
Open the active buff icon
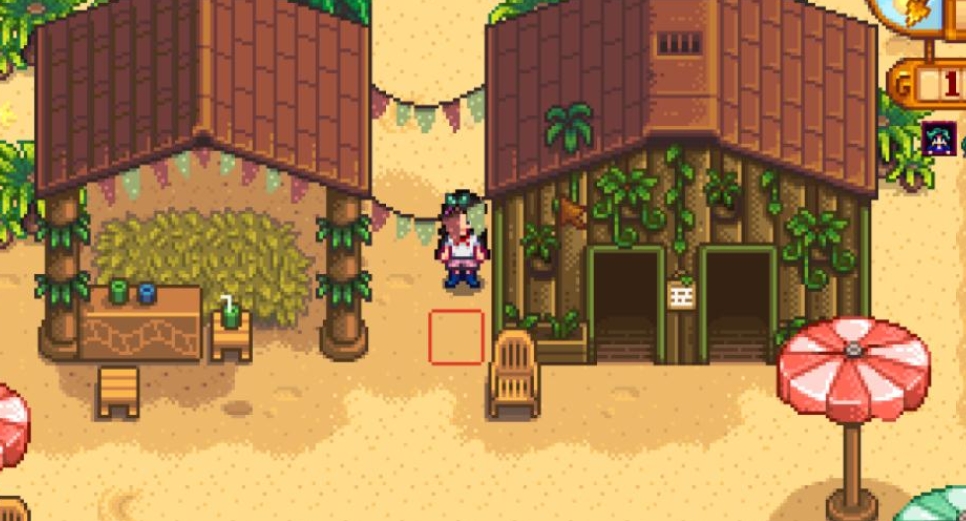pyautogui.click(x=940, y=141)
